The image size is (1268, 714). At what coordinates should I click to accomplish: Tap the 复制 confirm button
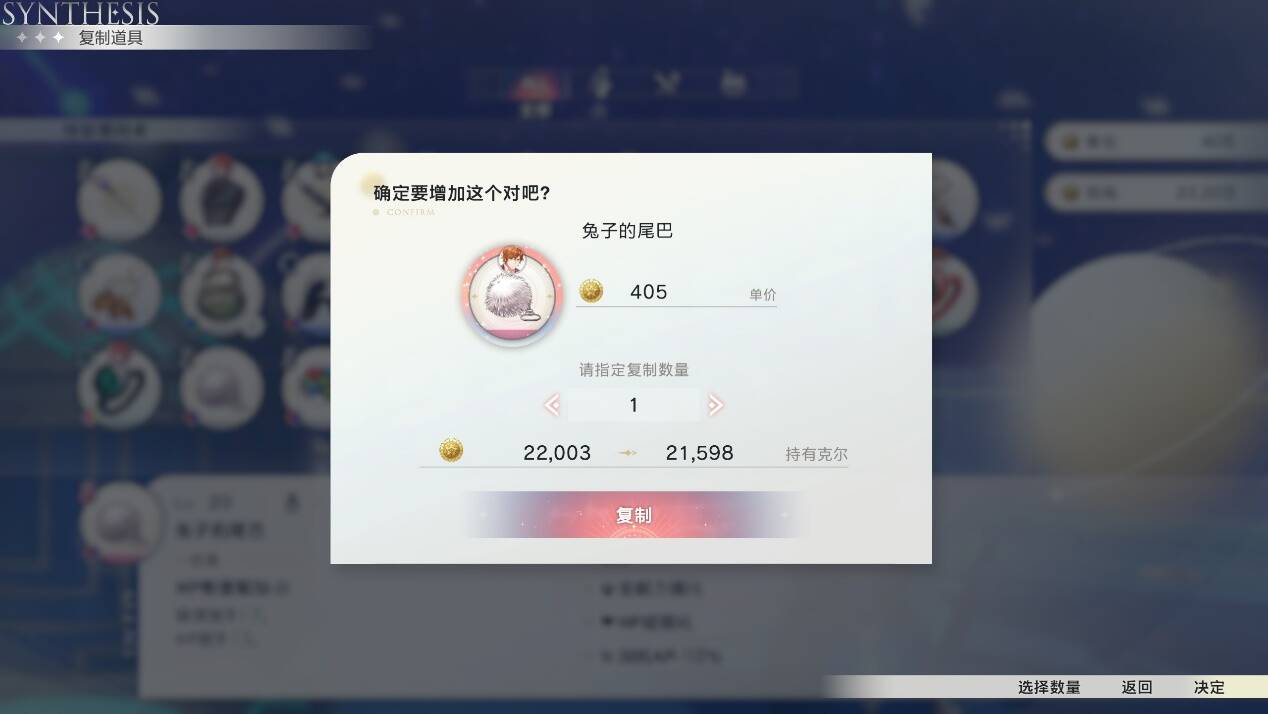click(x=633, y=515)
